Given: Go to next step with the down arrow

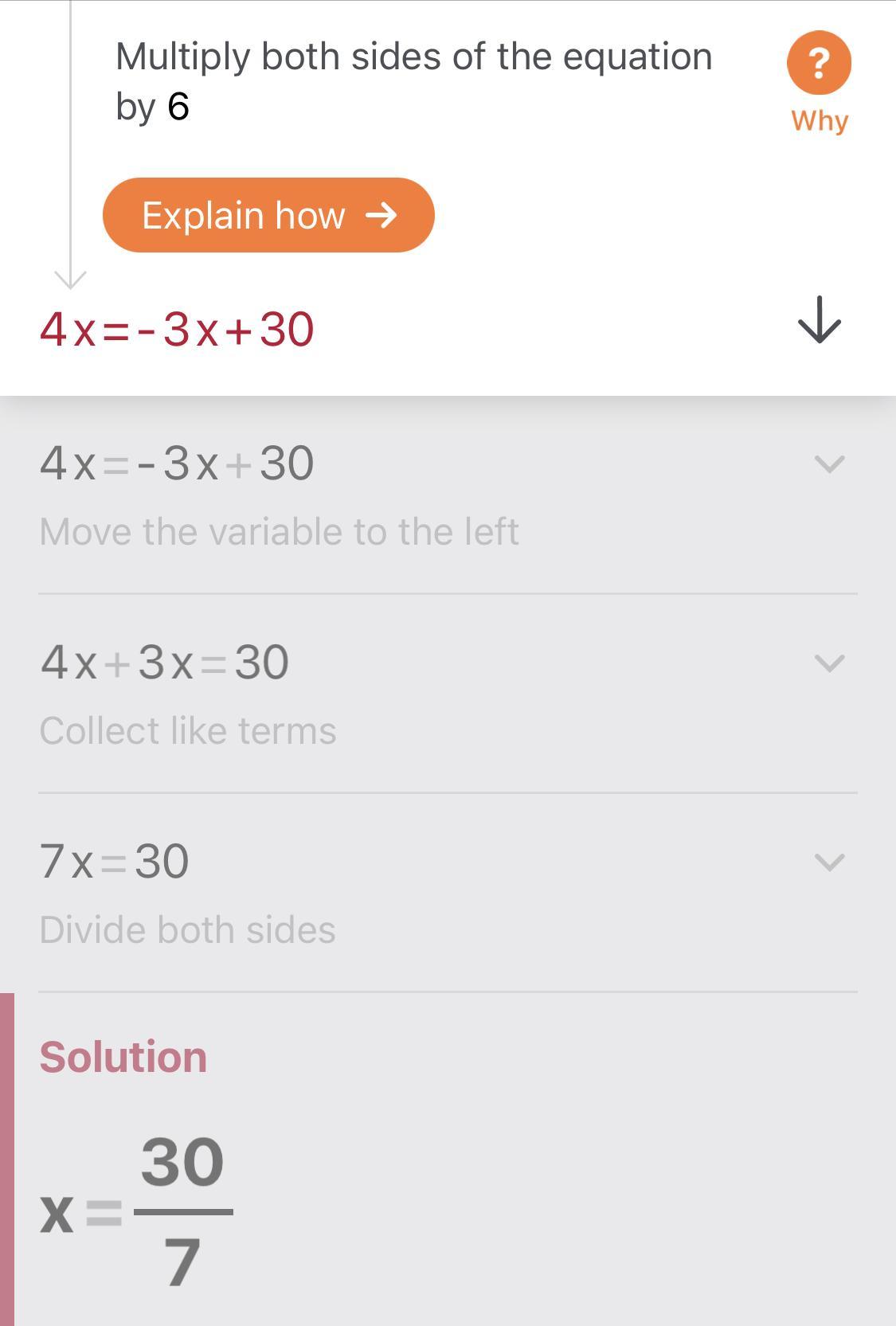Looking at the screenshot, I should coord(820,320).
